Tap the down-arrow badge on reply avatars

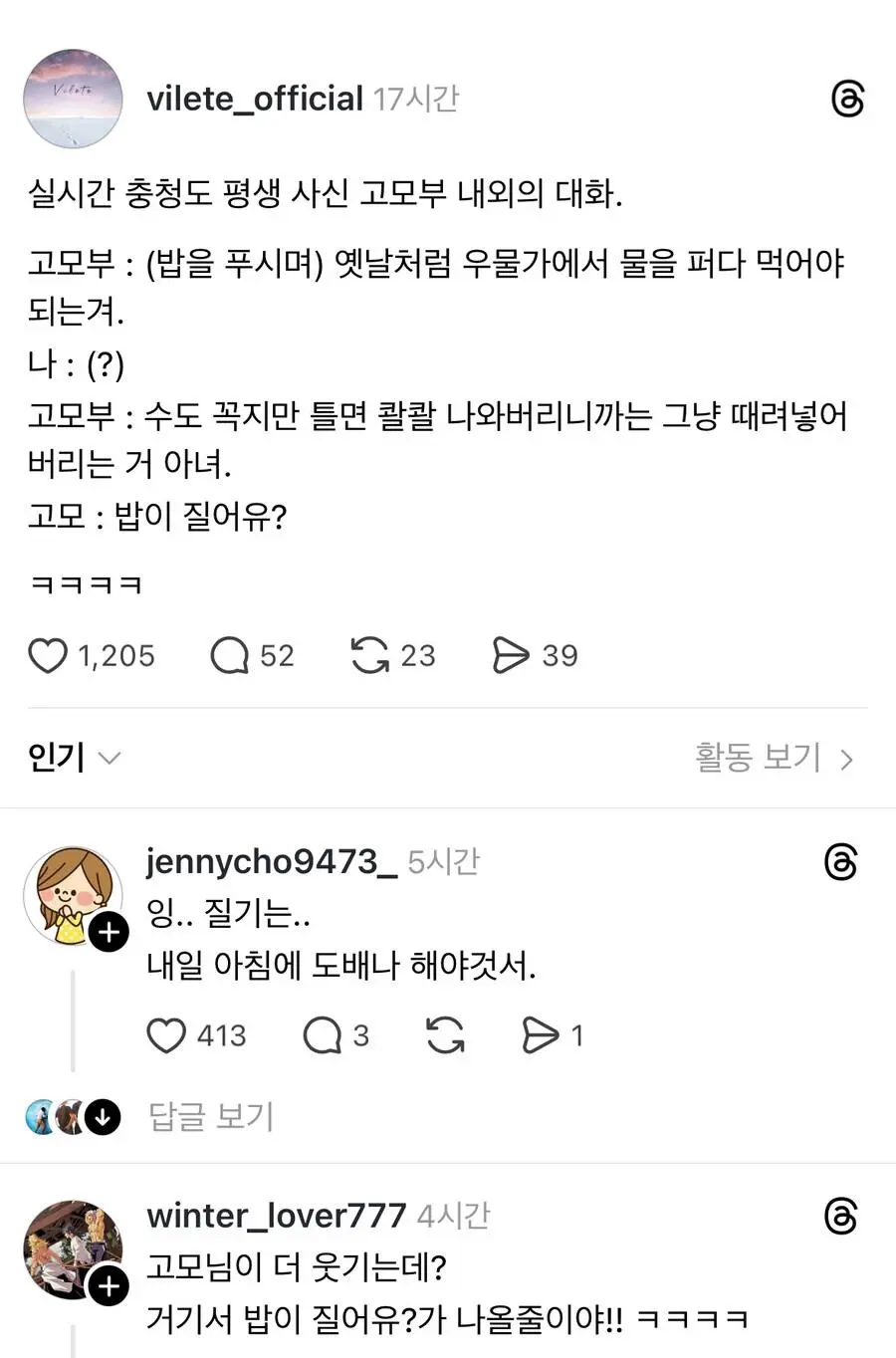point(101,1118)
